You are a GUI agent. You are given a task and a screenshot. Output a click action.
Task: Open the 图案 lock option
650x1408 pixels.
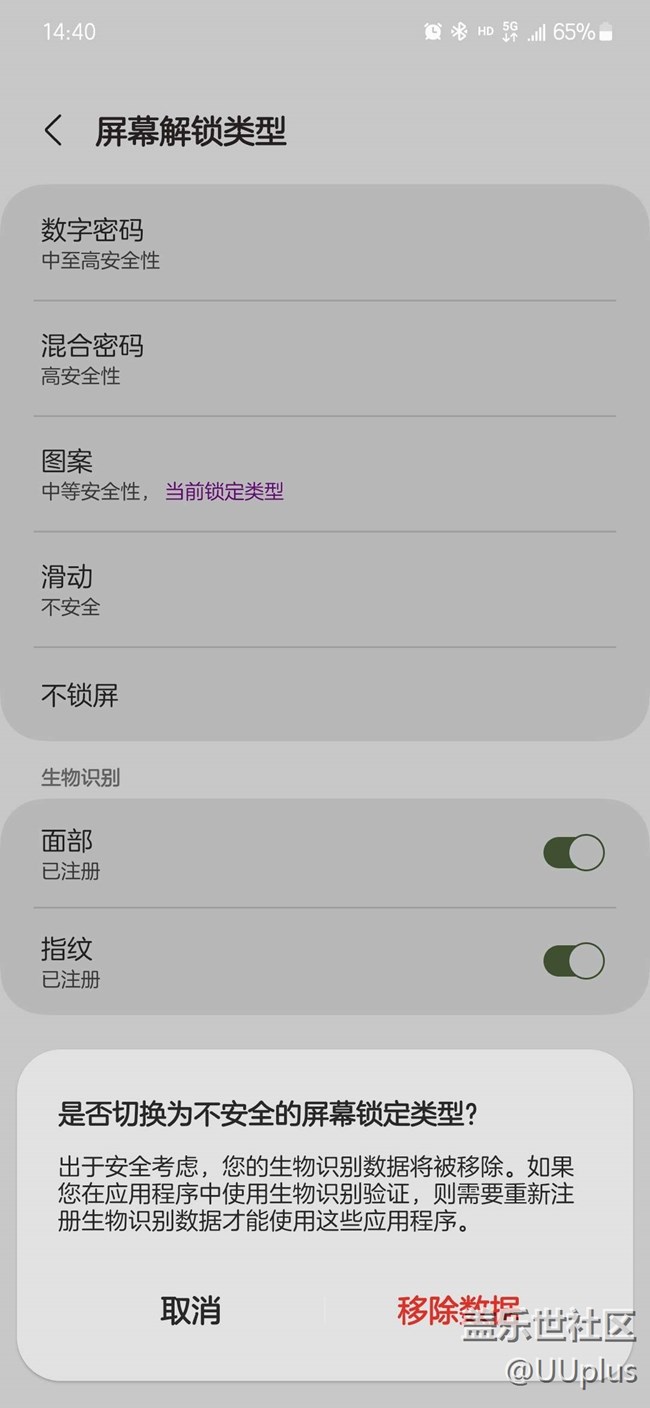tap(324, 474)
